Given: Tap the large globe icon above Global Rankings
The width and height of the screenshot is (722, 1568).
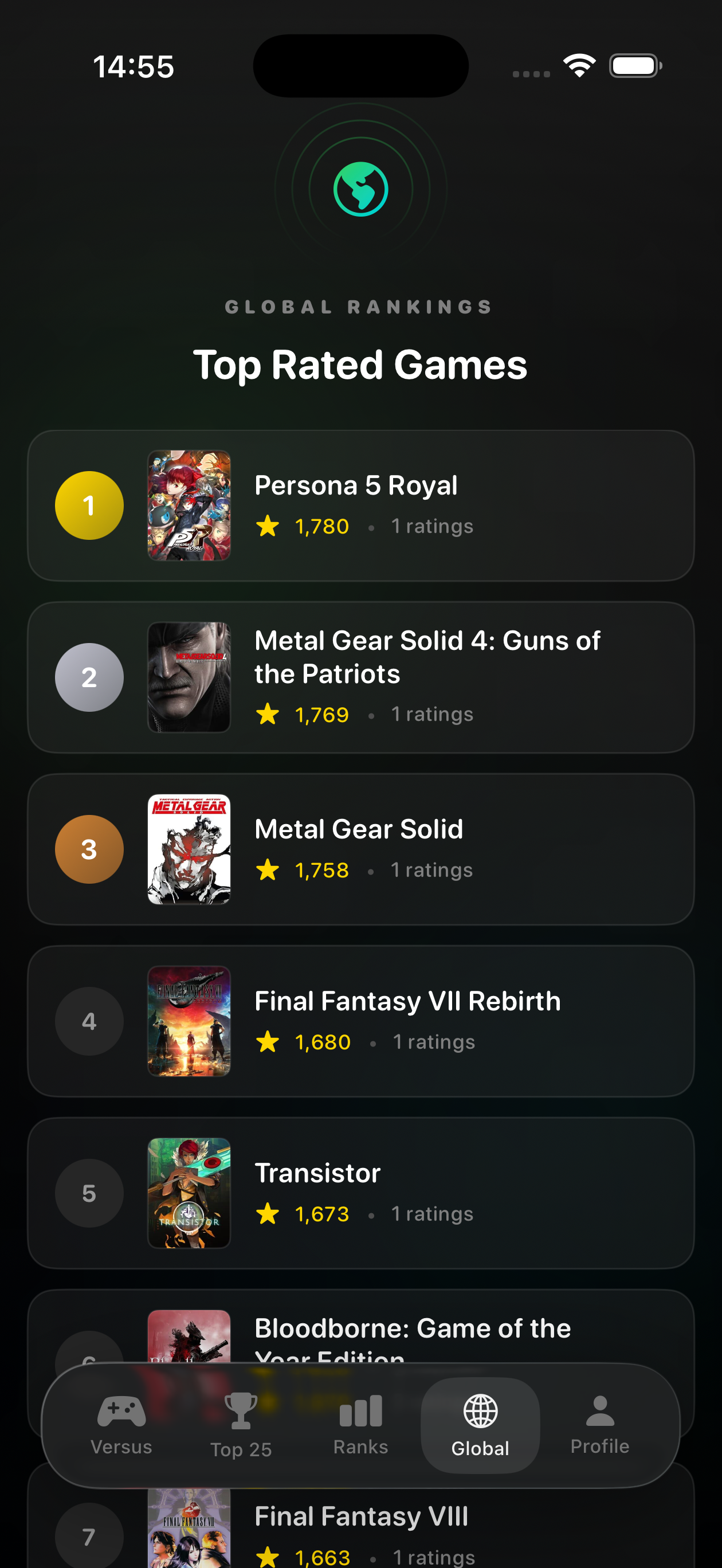Looking at the screenshot, I should click(360, 189).
